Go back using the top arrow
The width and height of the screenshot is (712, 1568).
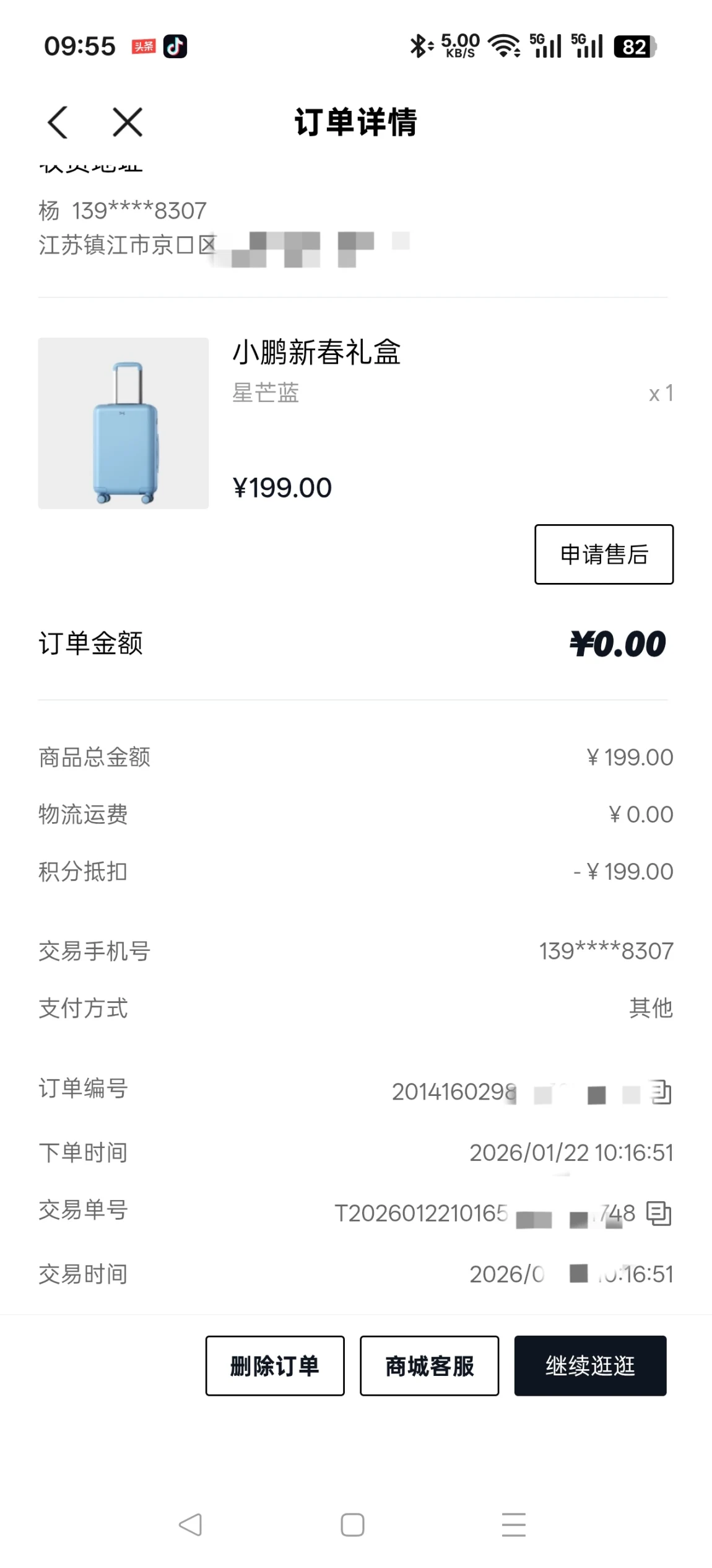coord(58,122)
